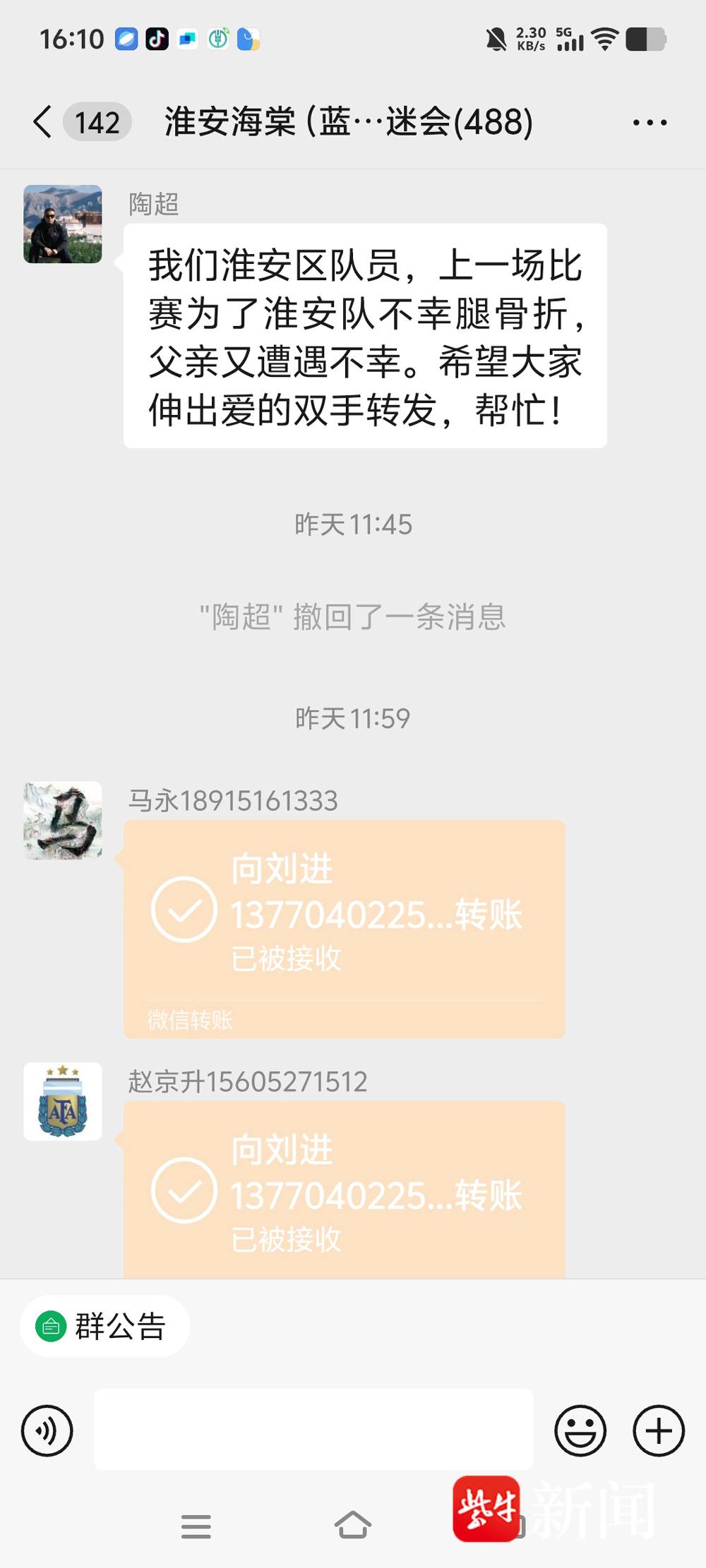Viewport: 706px width, 1568px height.
Task: Focus the message text field
Action: click(313, 1430)
